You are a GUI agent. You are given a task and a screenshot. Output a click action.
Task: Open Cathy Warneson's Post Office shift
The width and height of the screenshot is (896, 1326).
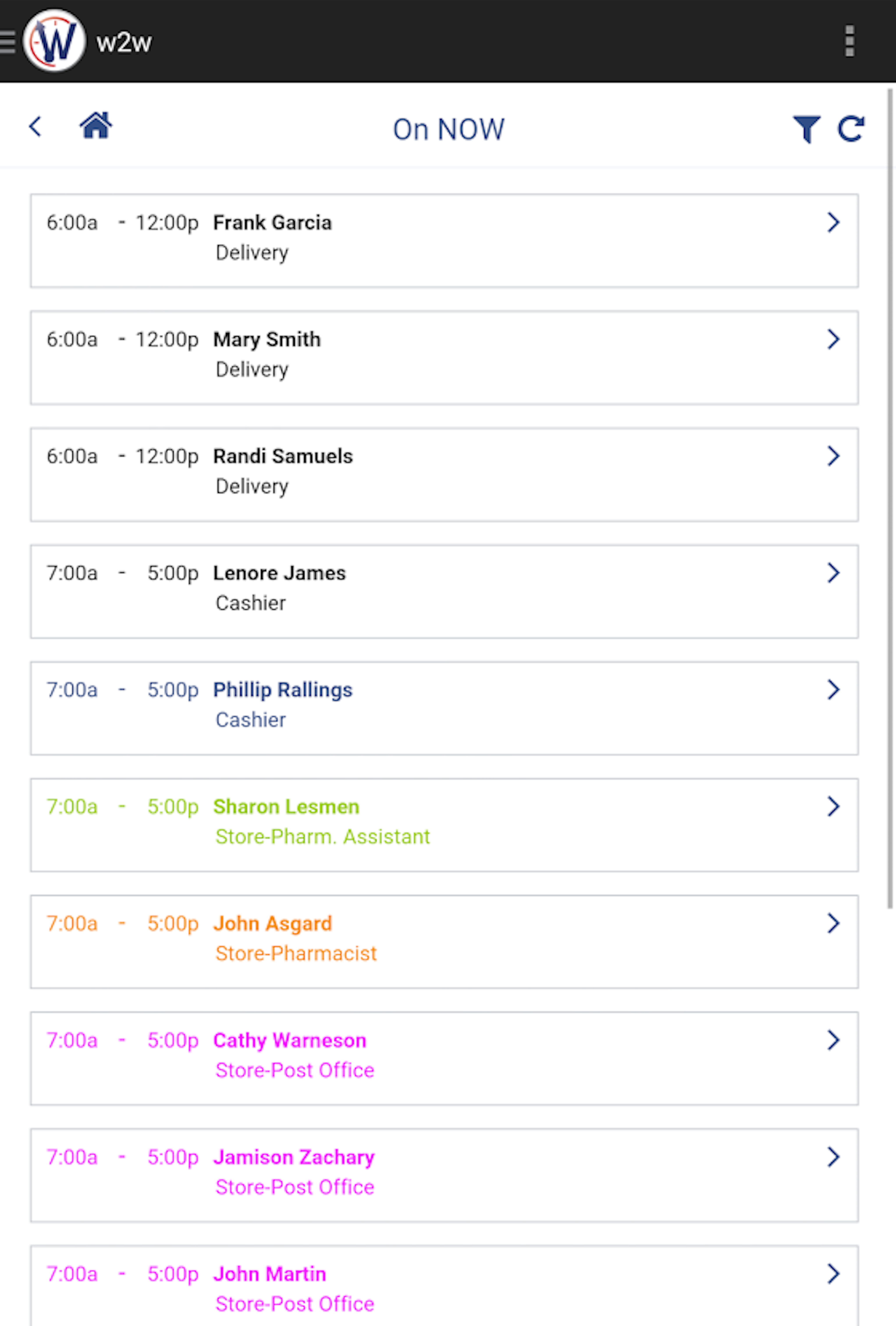pos(444,1058)
